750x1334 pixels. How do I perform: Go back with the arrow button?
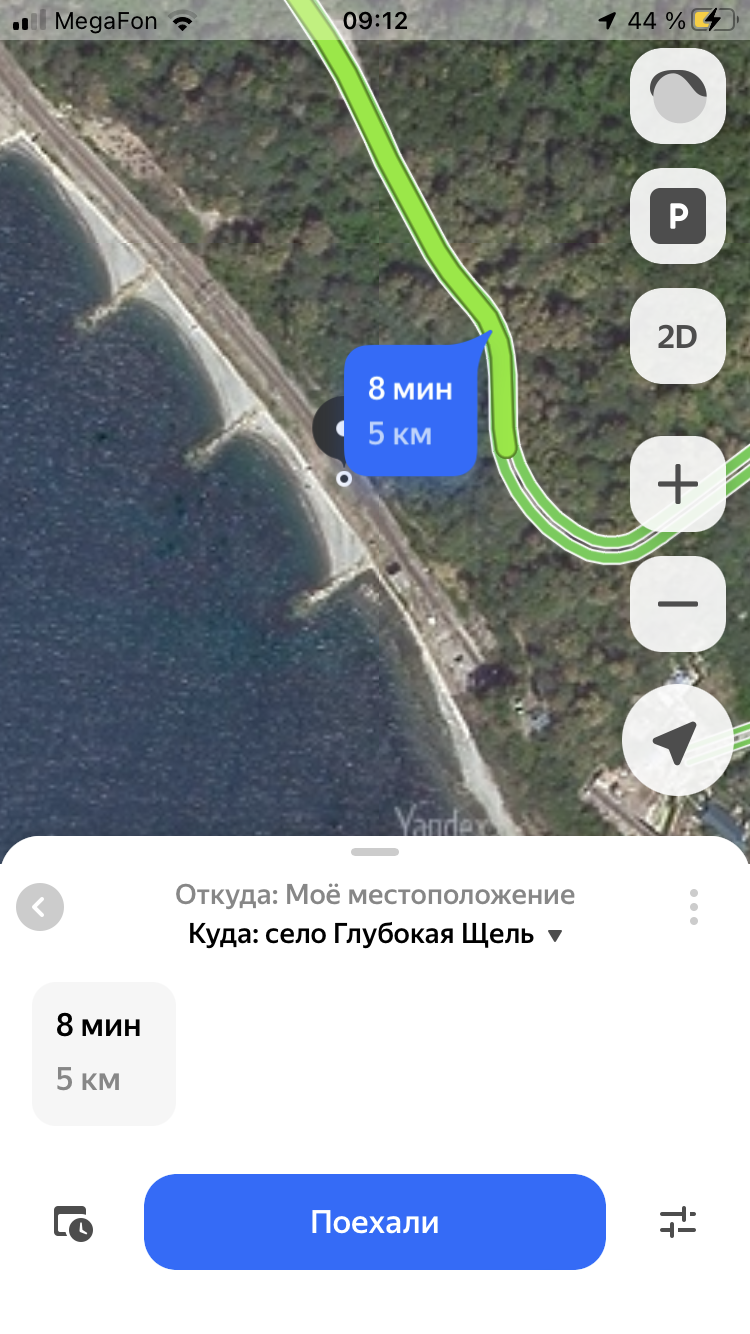[40, 907]
